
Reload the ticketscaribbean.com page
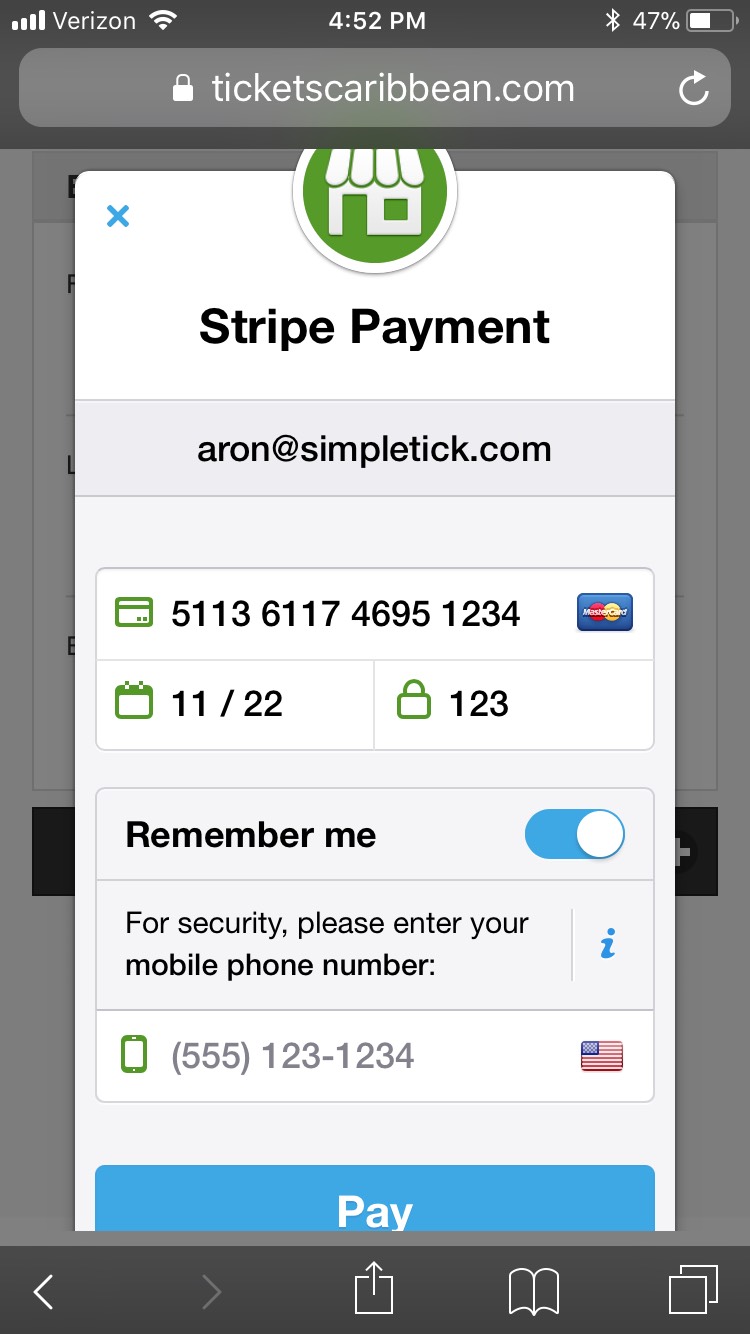pyautogui.click(x=693, y=89)
